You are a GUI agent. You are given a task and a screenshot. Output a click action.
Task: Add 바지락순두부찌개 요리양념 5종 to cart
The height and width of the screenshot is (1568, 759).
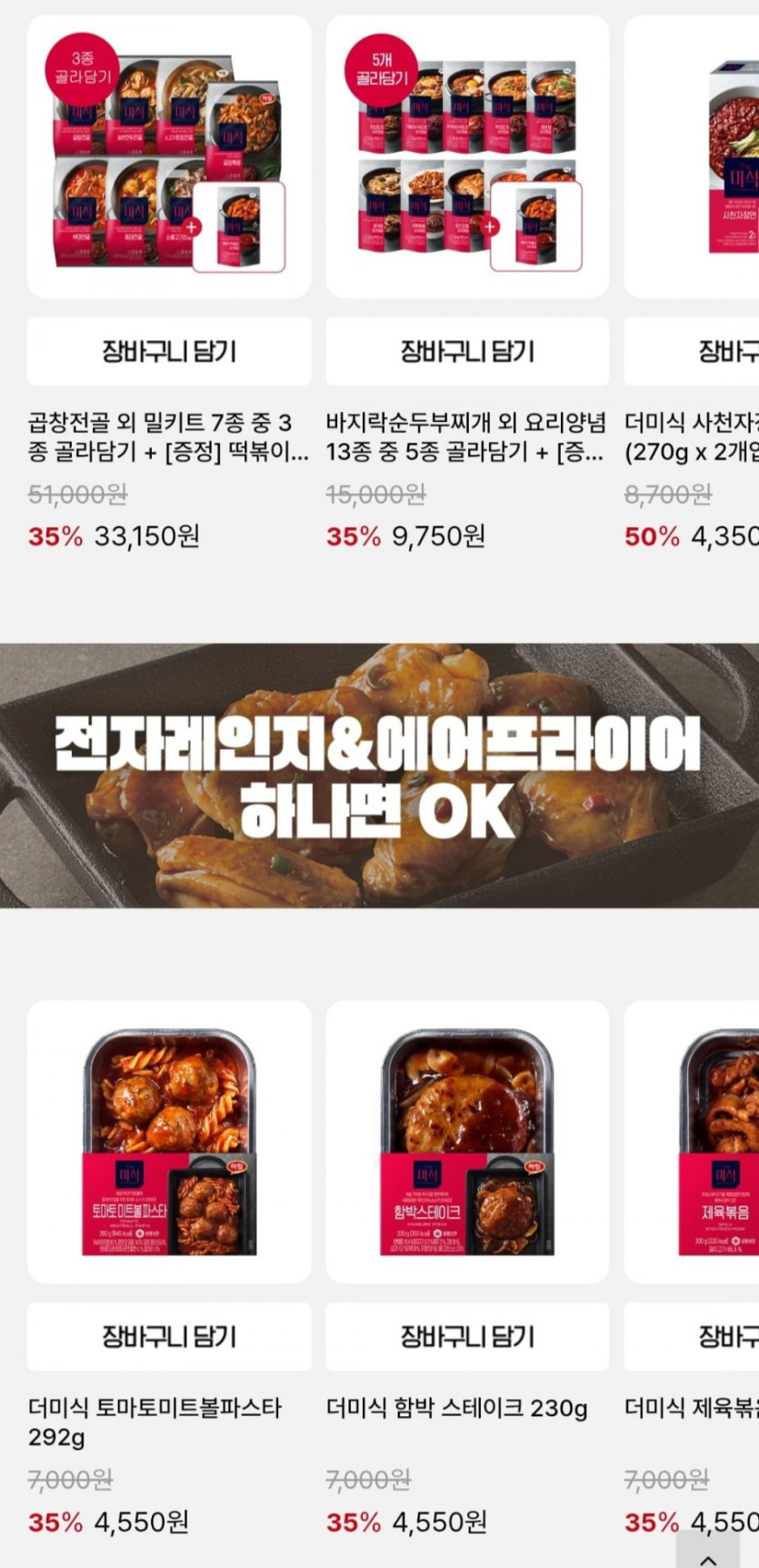[x=467, y=352]
